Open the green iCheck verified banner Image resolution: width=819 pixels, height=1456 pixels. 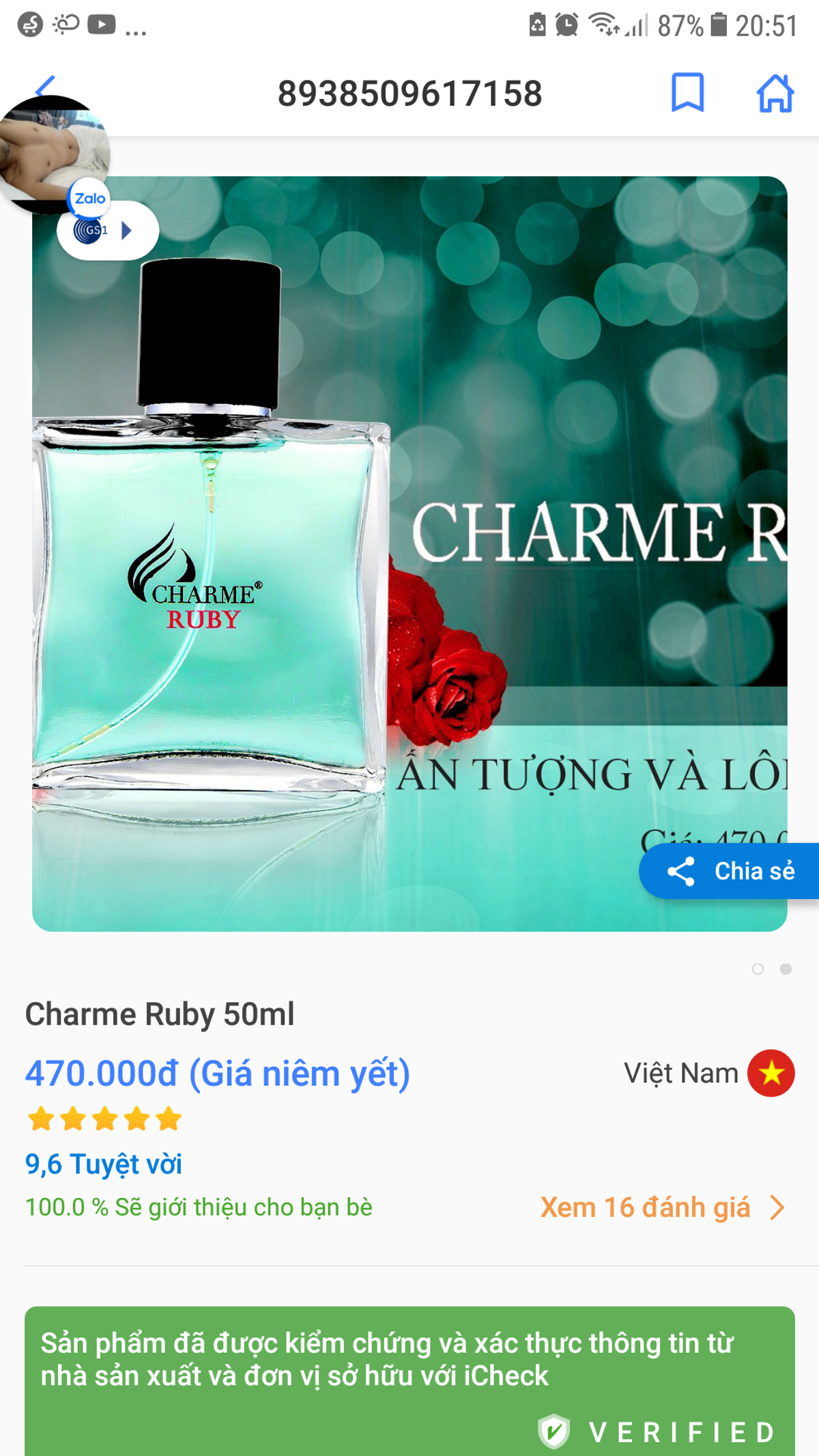click(409, 1379)
